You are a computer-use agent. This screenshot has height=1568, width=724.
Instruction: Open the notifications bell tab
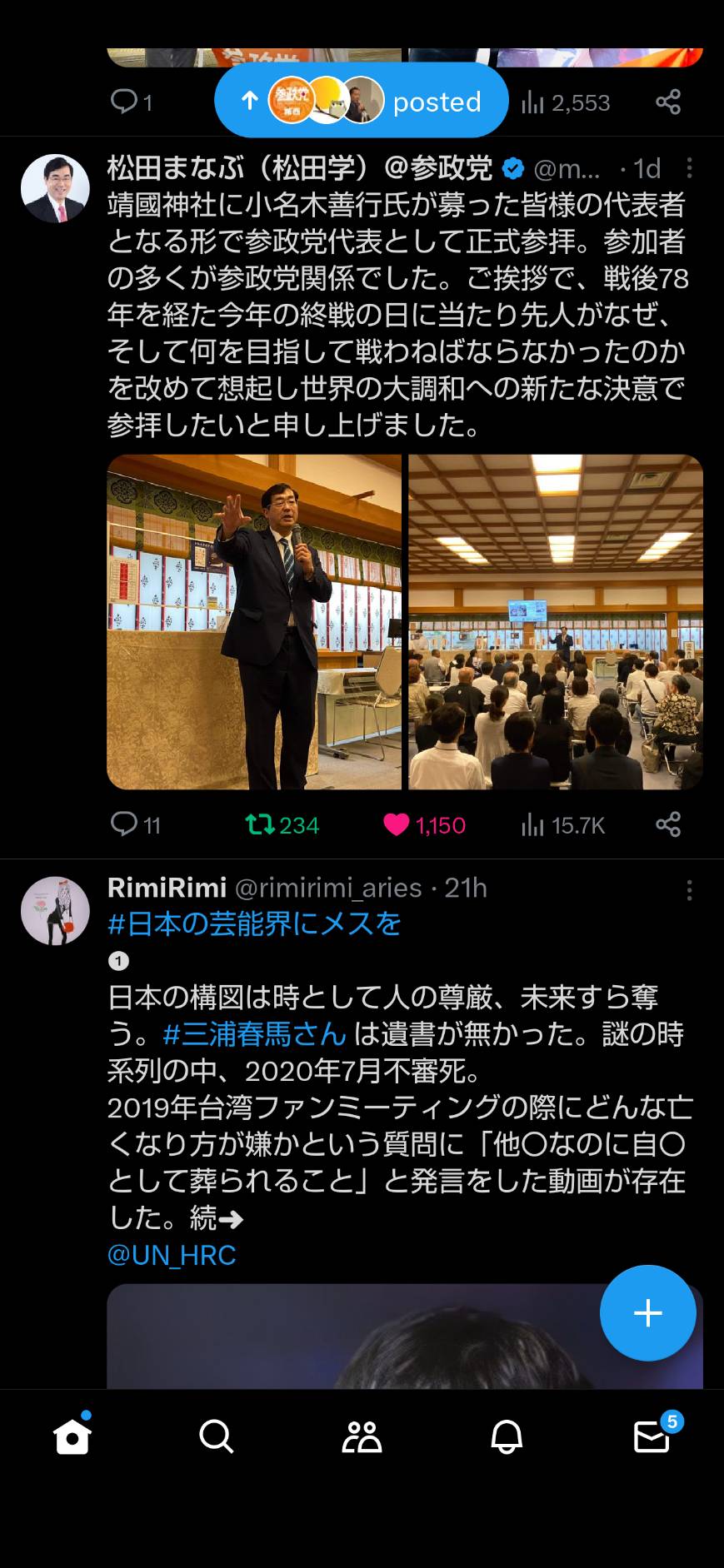507,1436
